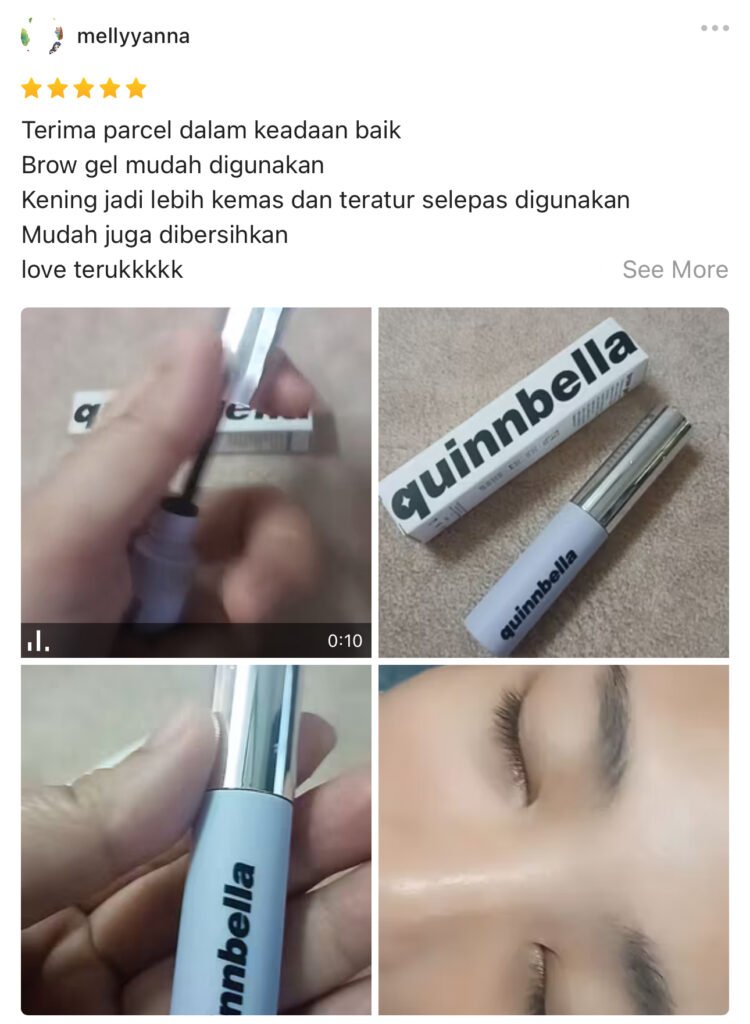
Task: Expand review text with See More
Action: (x=674, y=269)
